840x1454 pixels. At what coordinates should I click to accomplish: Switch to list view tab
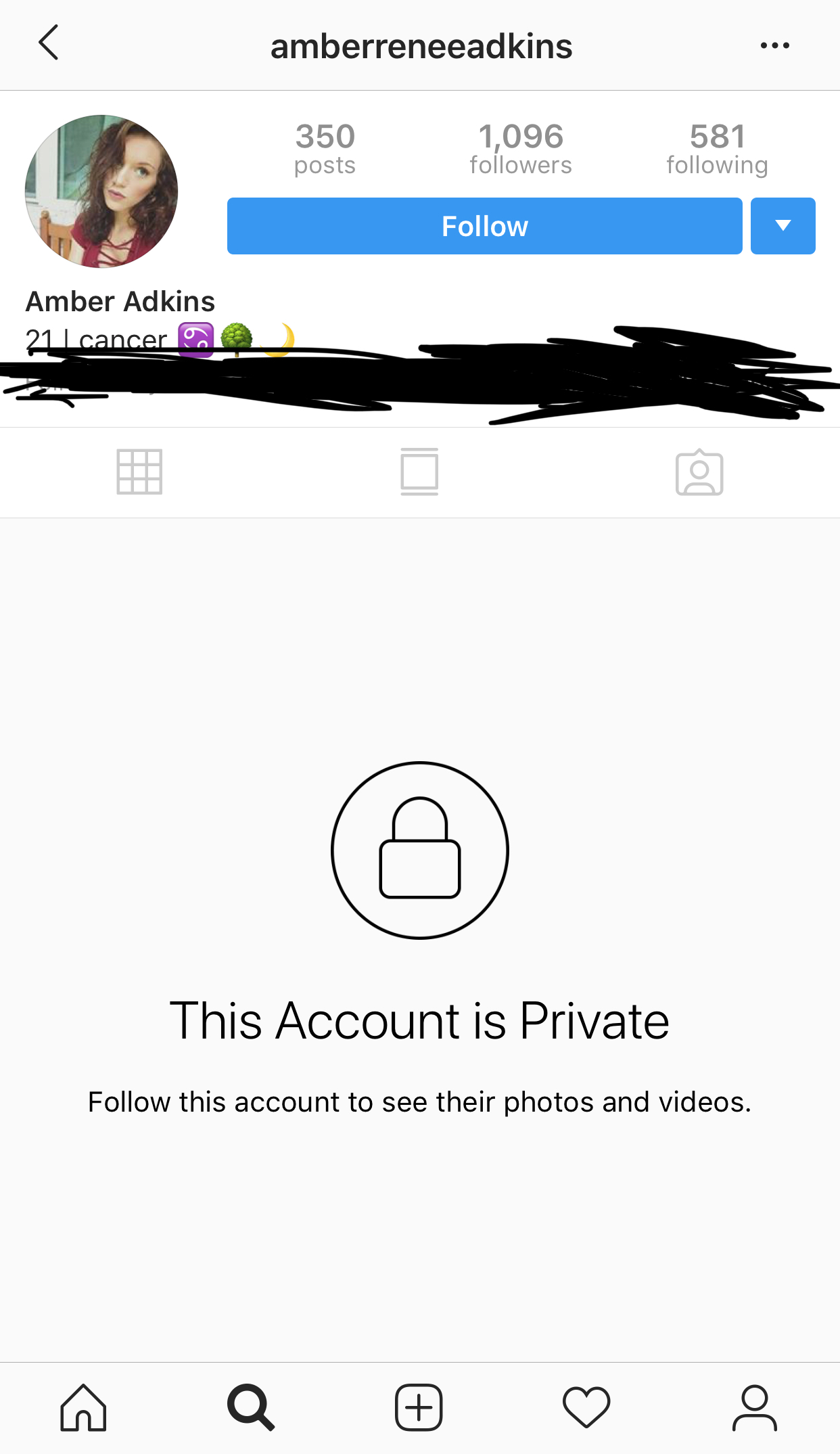coord(419,472)
